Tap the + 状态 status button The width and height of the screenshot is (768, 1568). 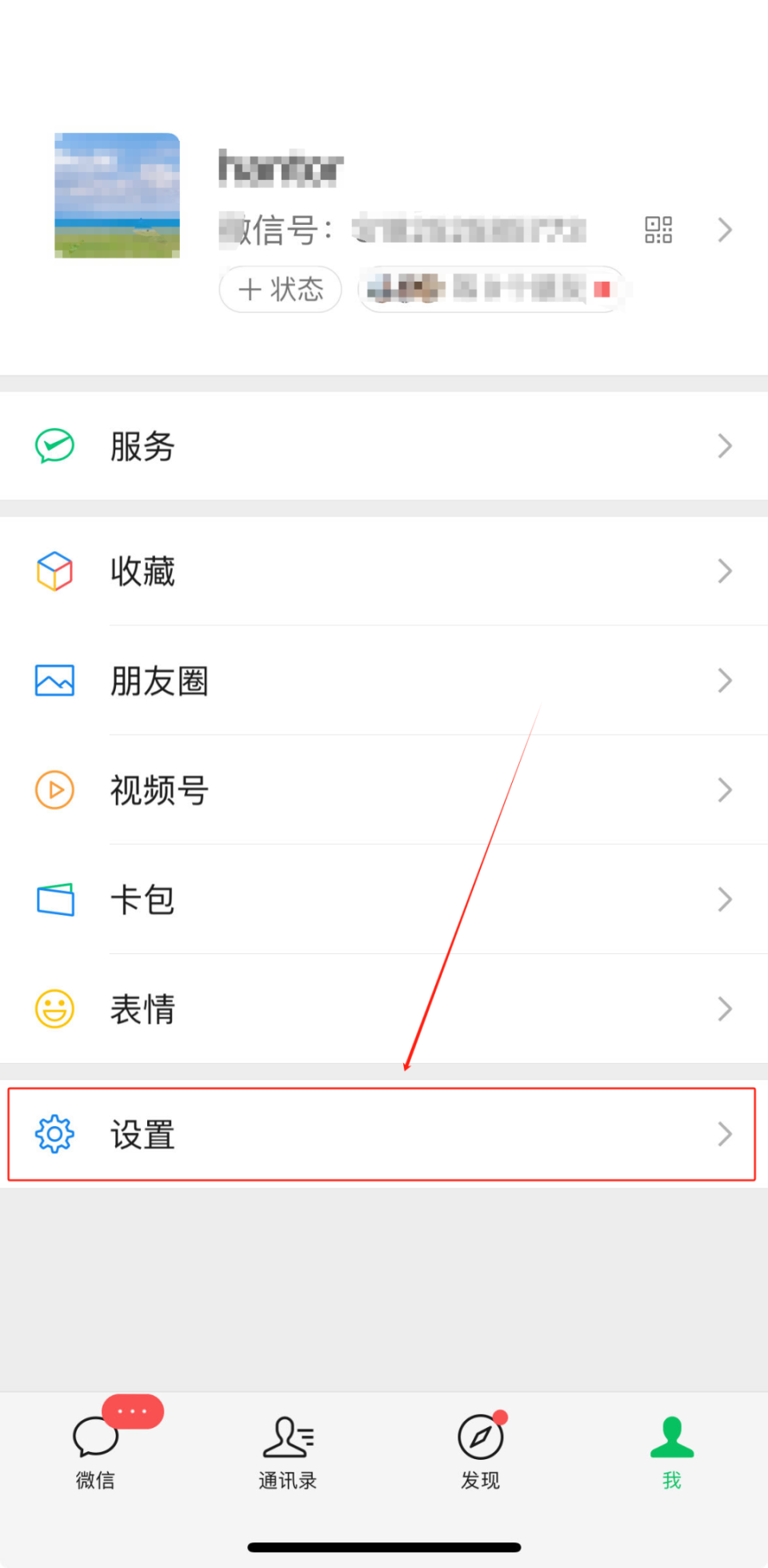[280, 290]
